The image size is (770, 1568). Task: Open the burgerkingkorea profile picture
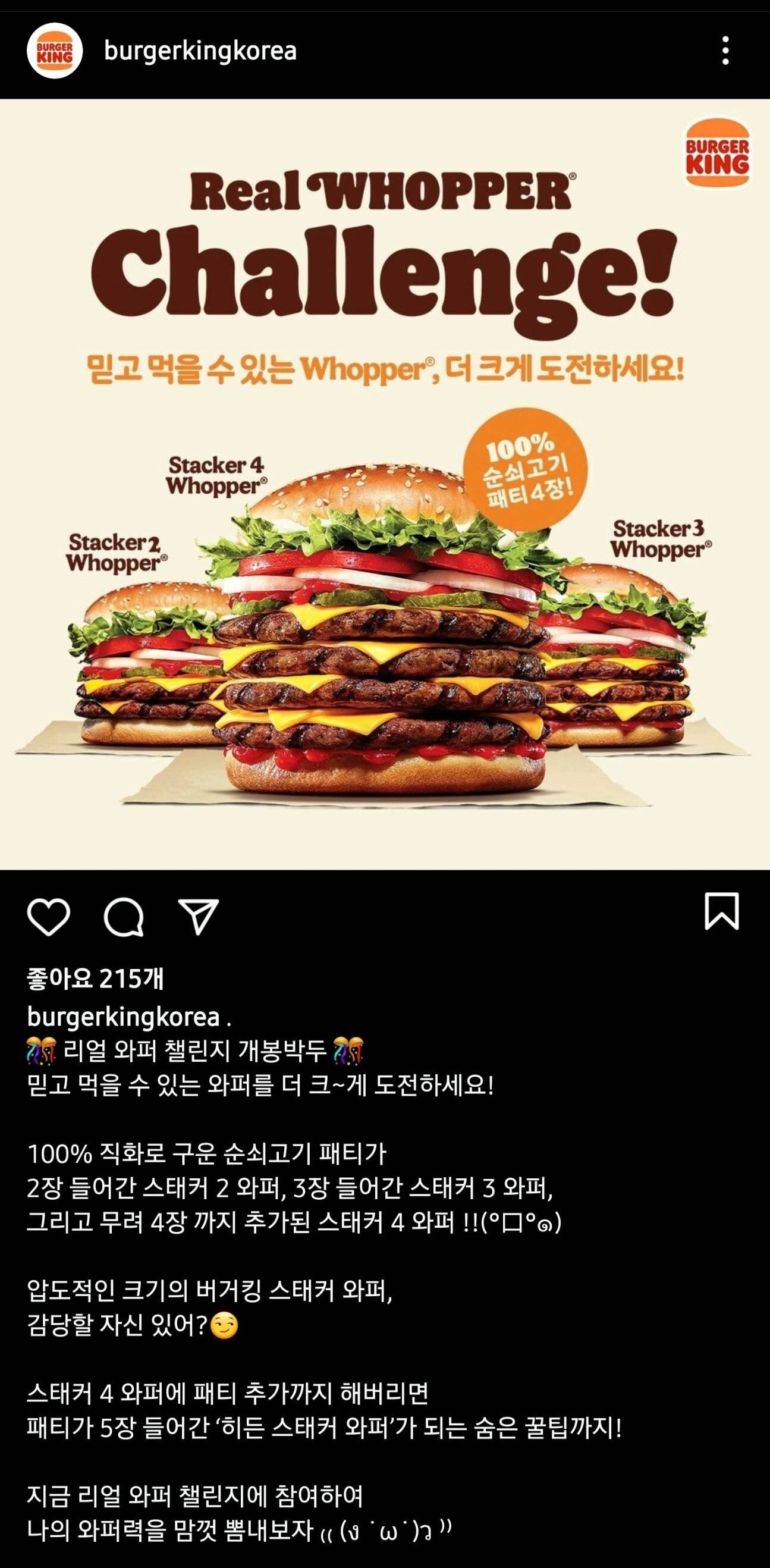54,51
